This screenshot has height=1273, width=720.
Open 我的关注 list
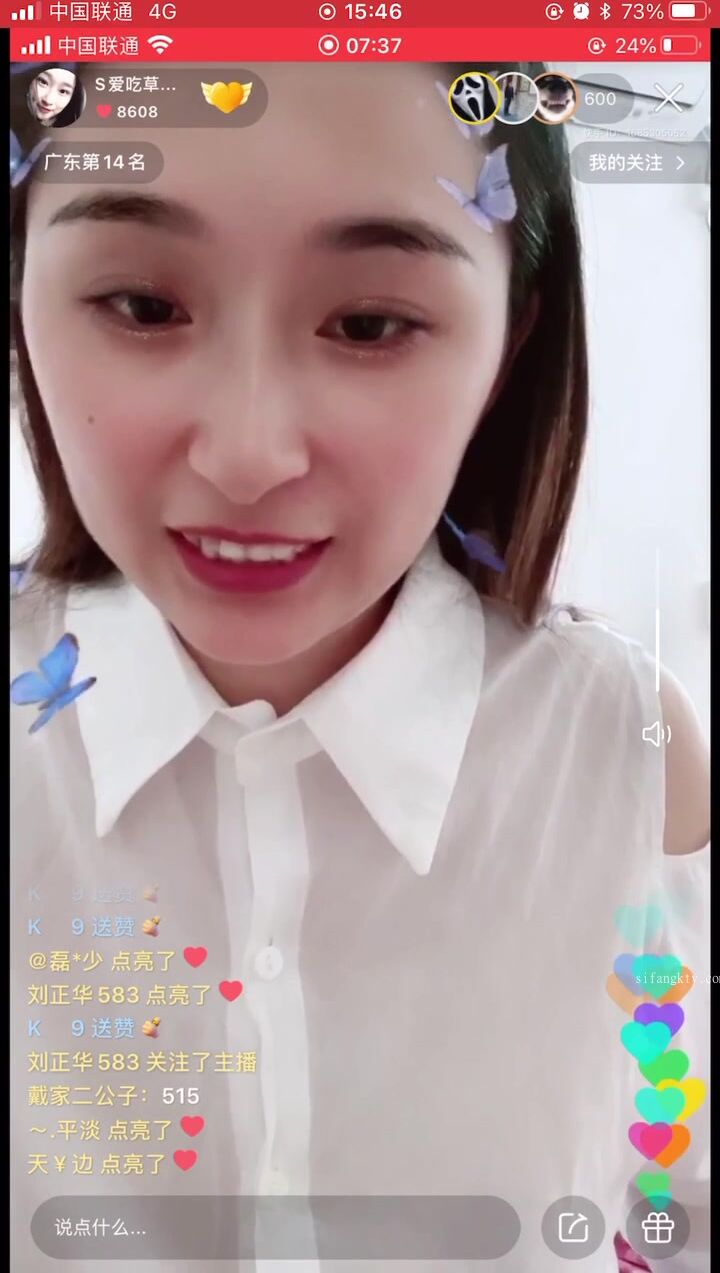637,162
